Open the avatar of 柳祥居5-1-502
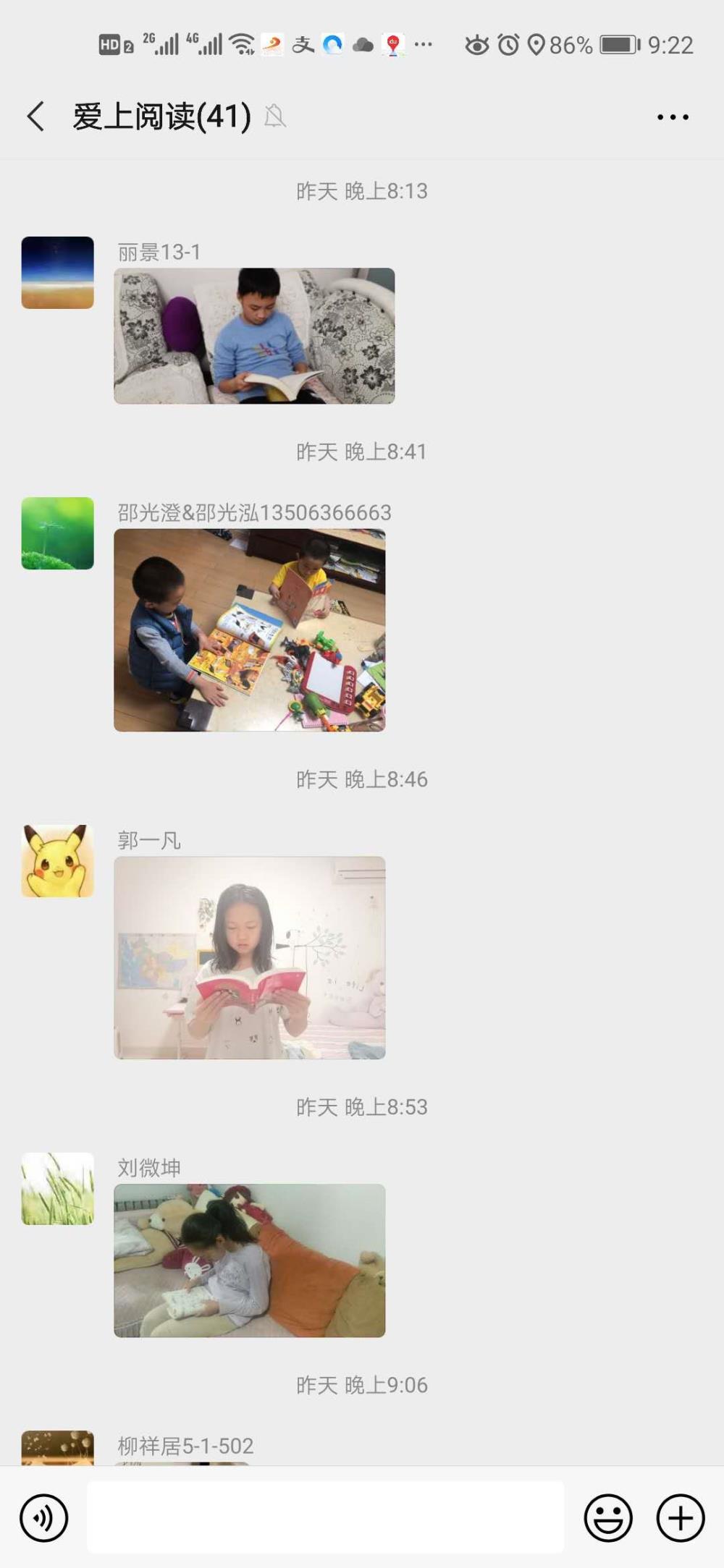Viewport: 724px width, 1568px height. pos(58,1447)
